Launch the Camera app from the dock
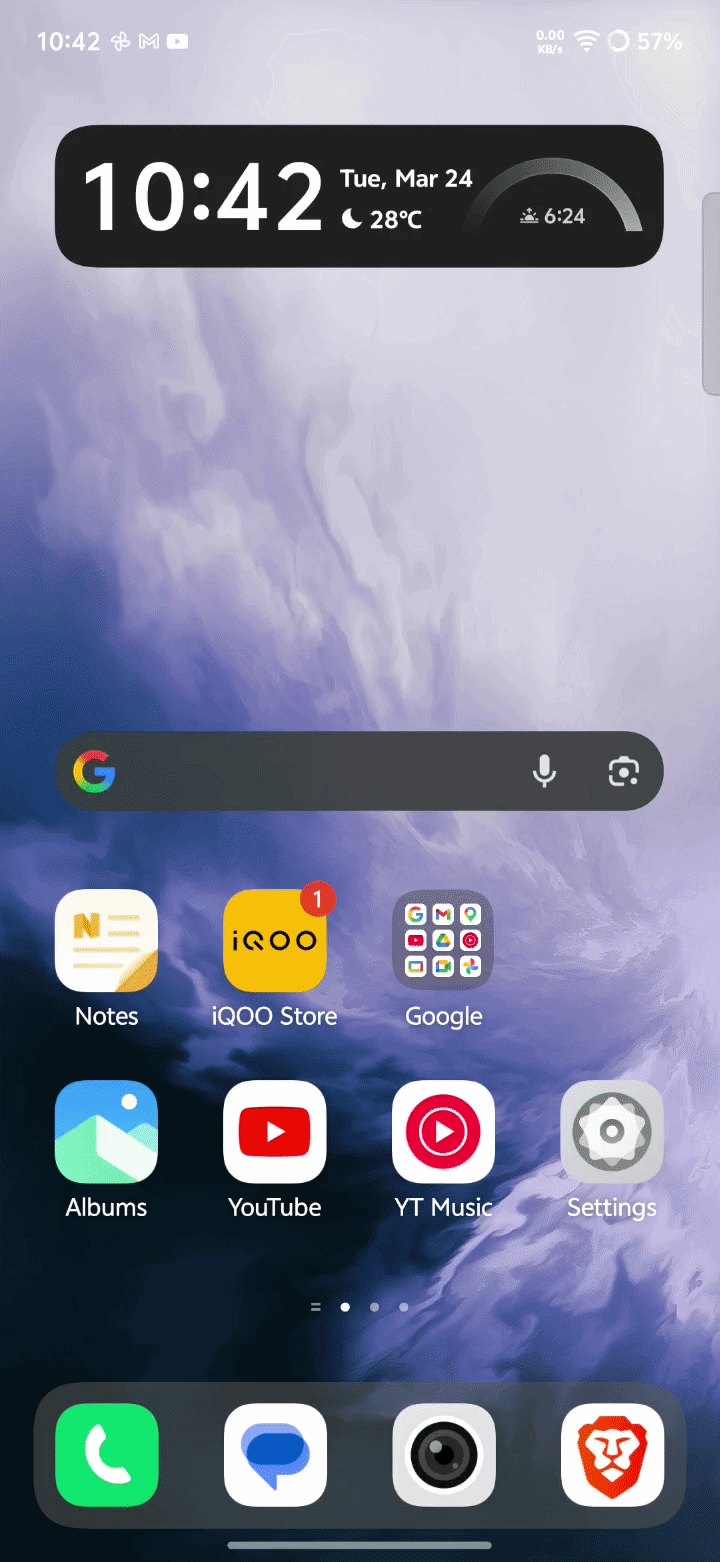The image size is (720, 1562). pos(443,1455)
